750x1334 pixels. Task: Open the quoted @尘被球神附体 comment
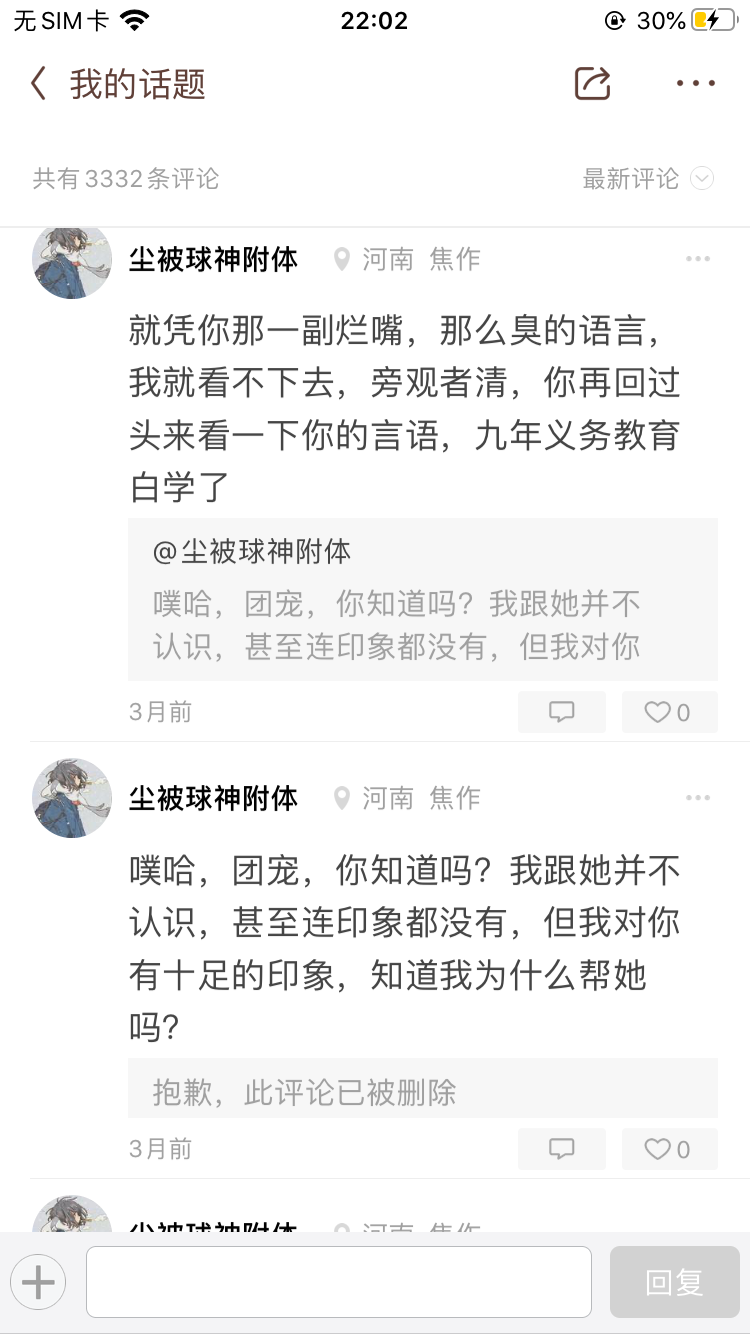coord(422,600)
